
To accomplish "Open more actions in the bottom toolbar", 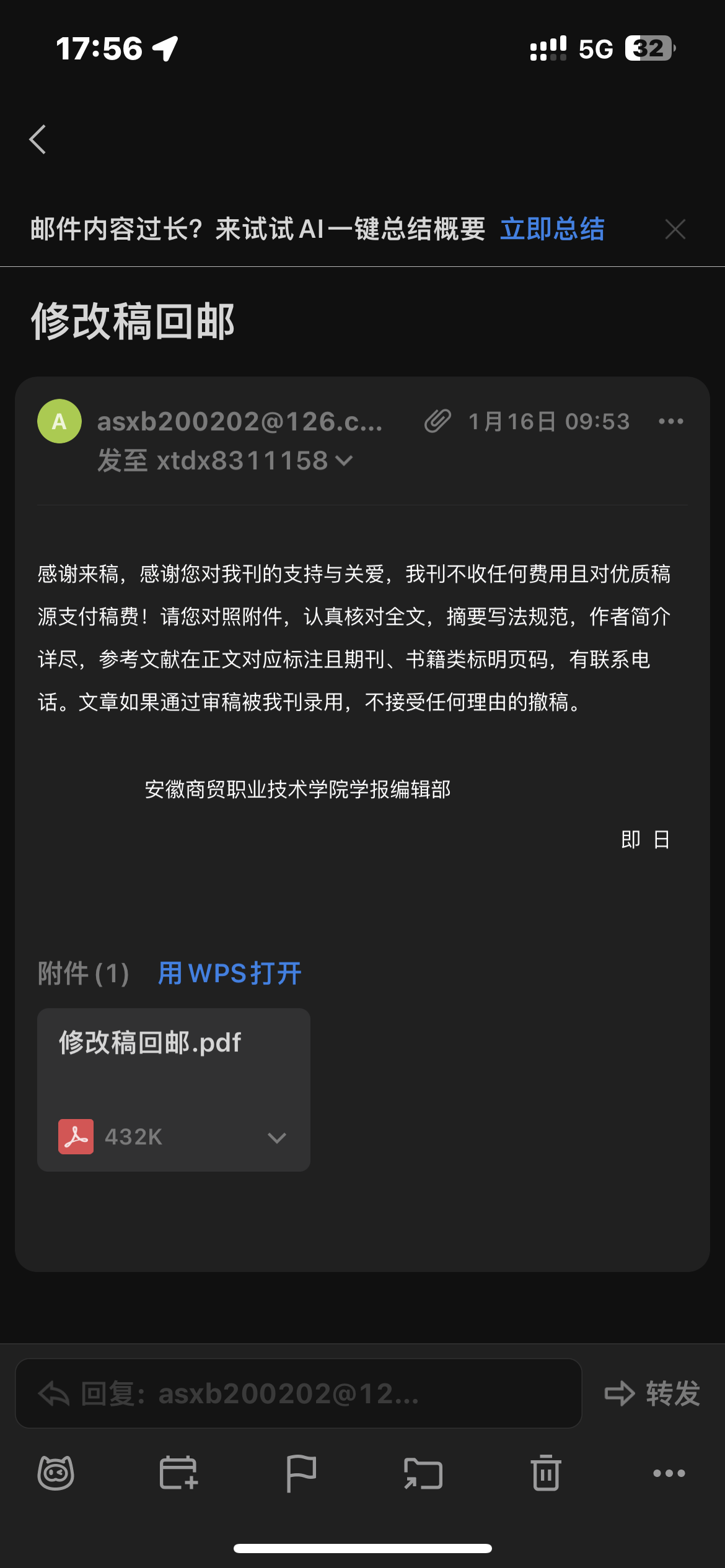I will tap(669, 1473).
